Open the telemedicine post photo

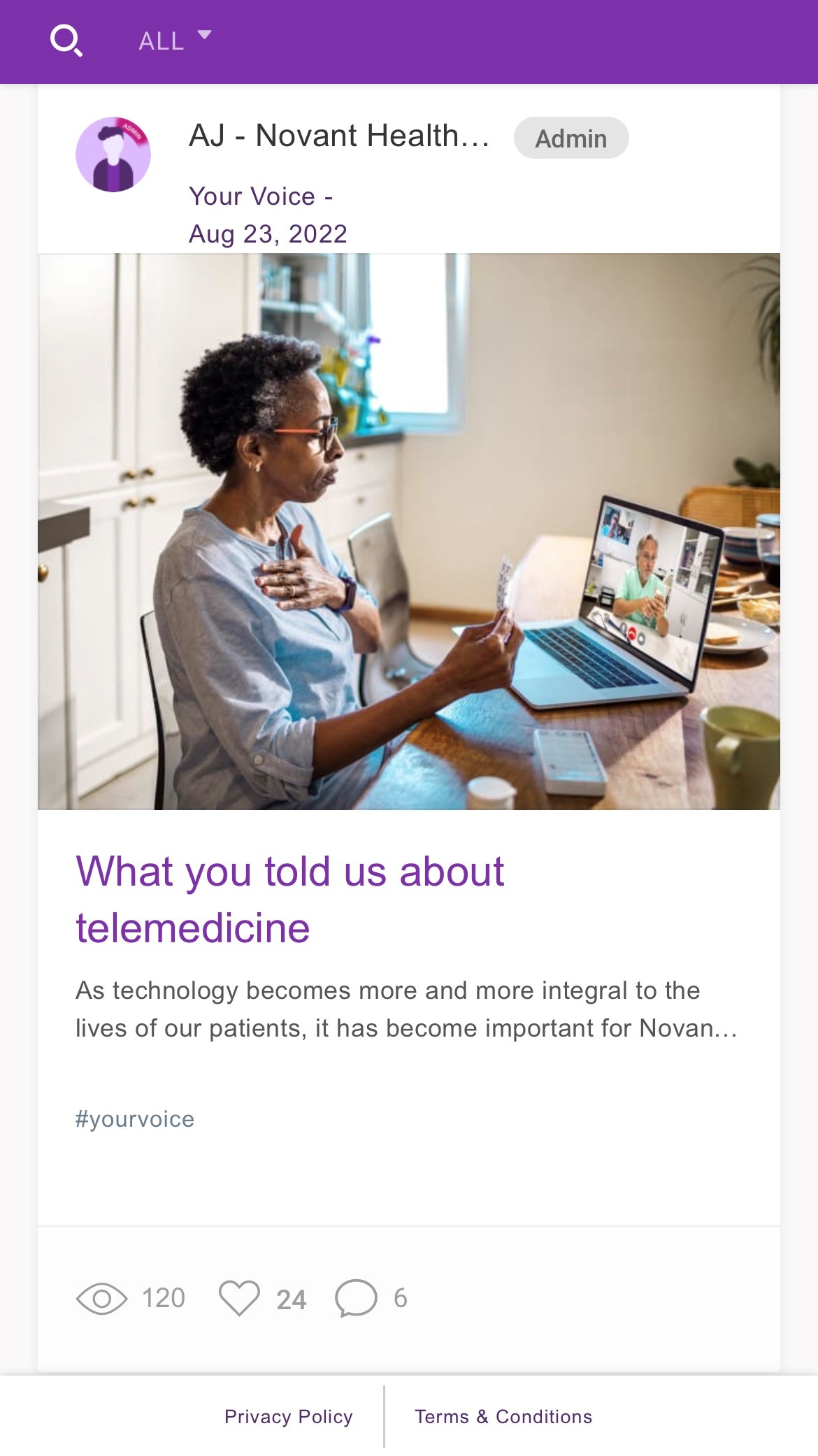[x=409, y=531]
